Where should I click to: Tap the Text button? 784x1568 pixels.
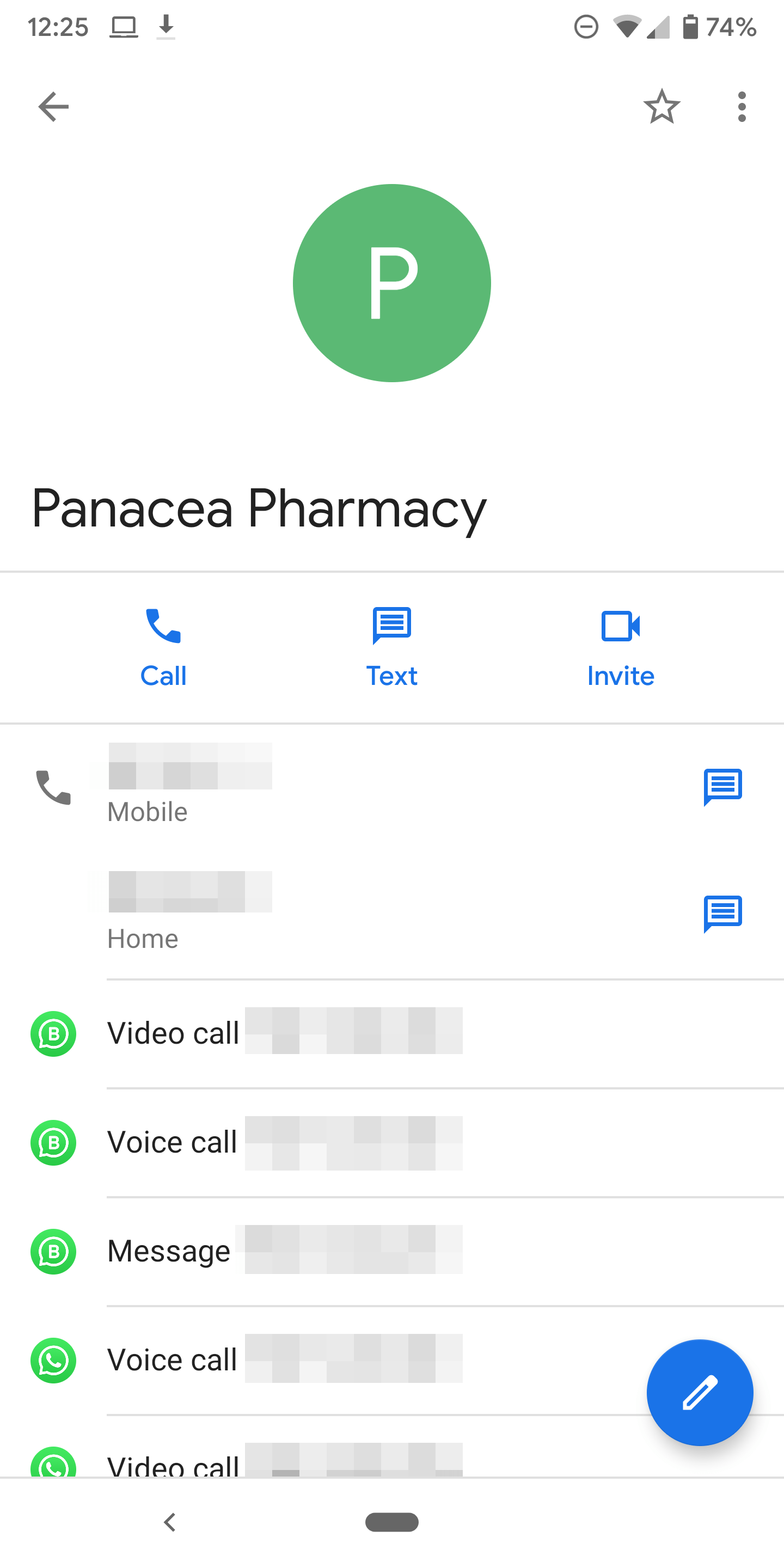point(391,648)
